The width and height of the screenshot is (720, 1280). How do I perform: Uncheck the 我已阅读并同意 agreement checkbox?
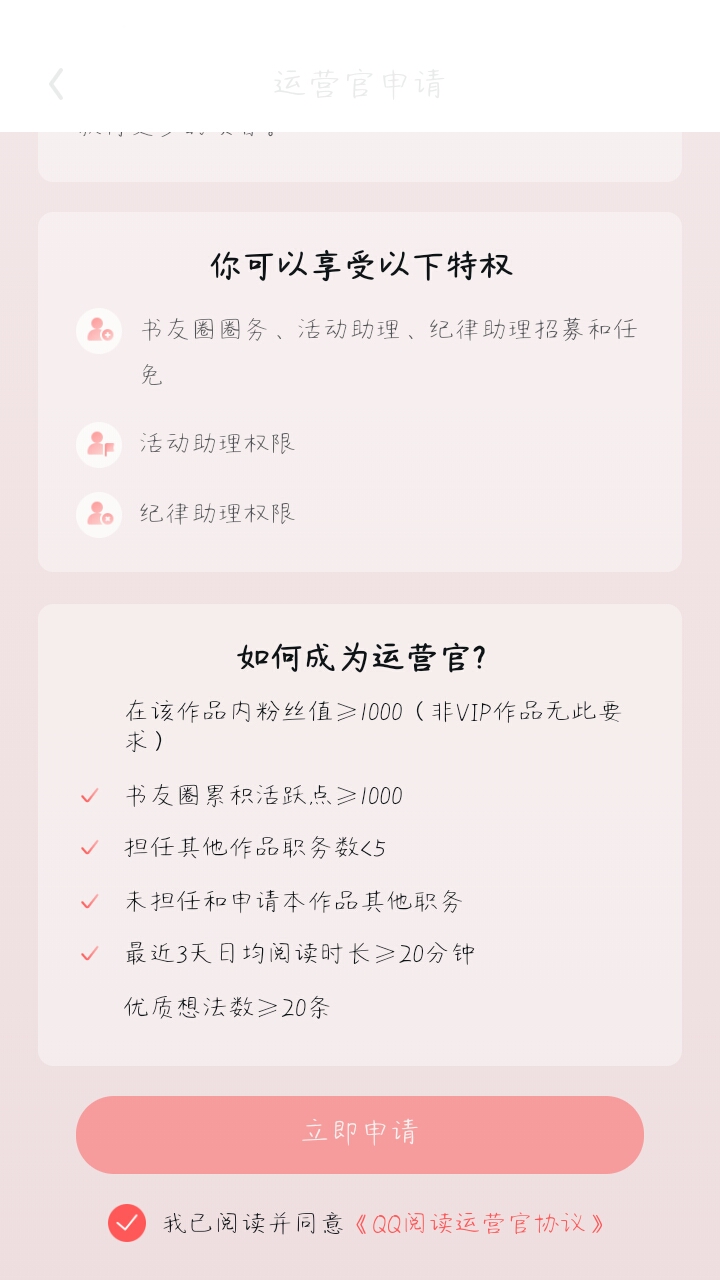127,1223
